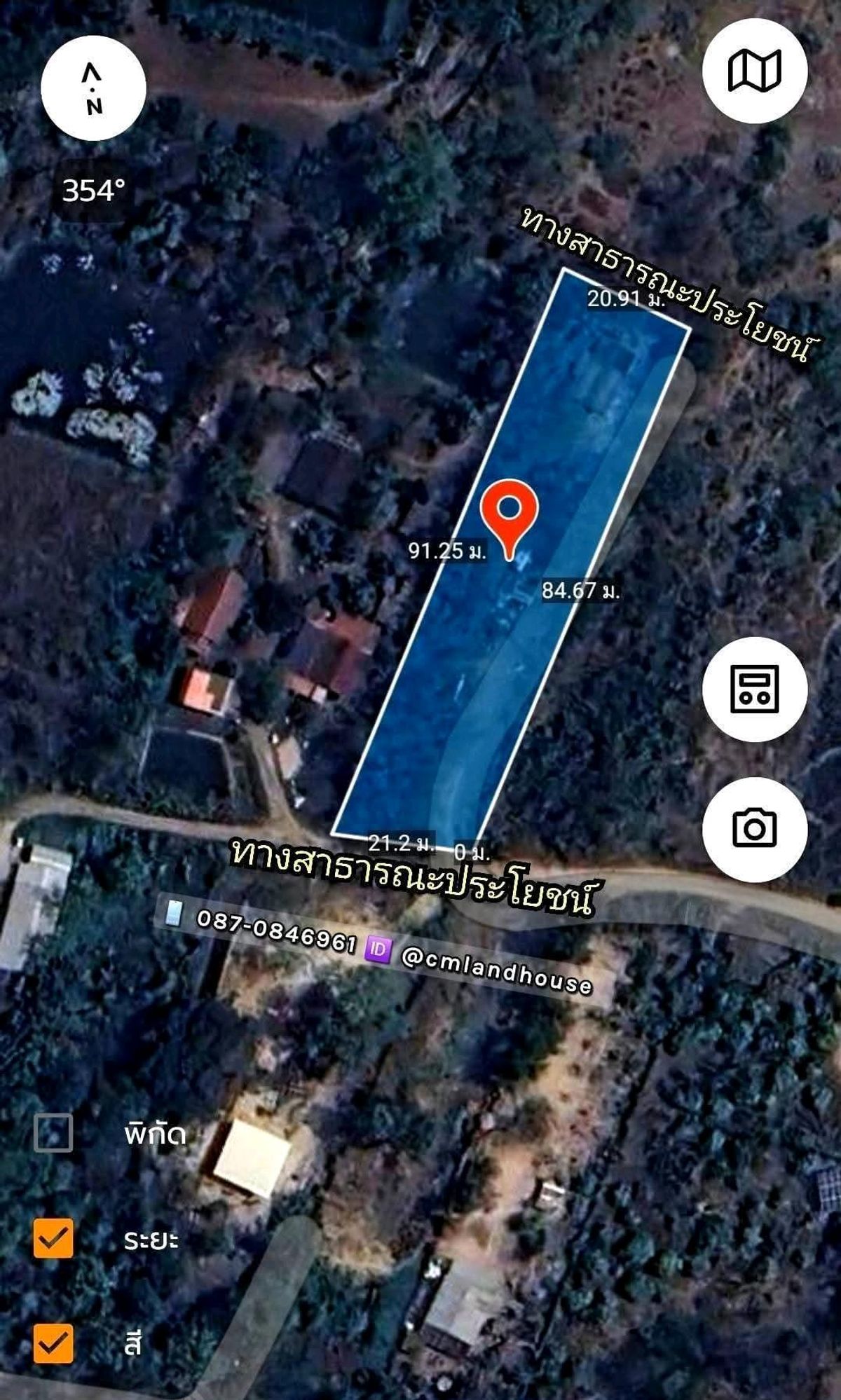Image resolution: width=841 pixels, height=1400 pixels.
Task: Open the map layers button
Action: [755, 71]
